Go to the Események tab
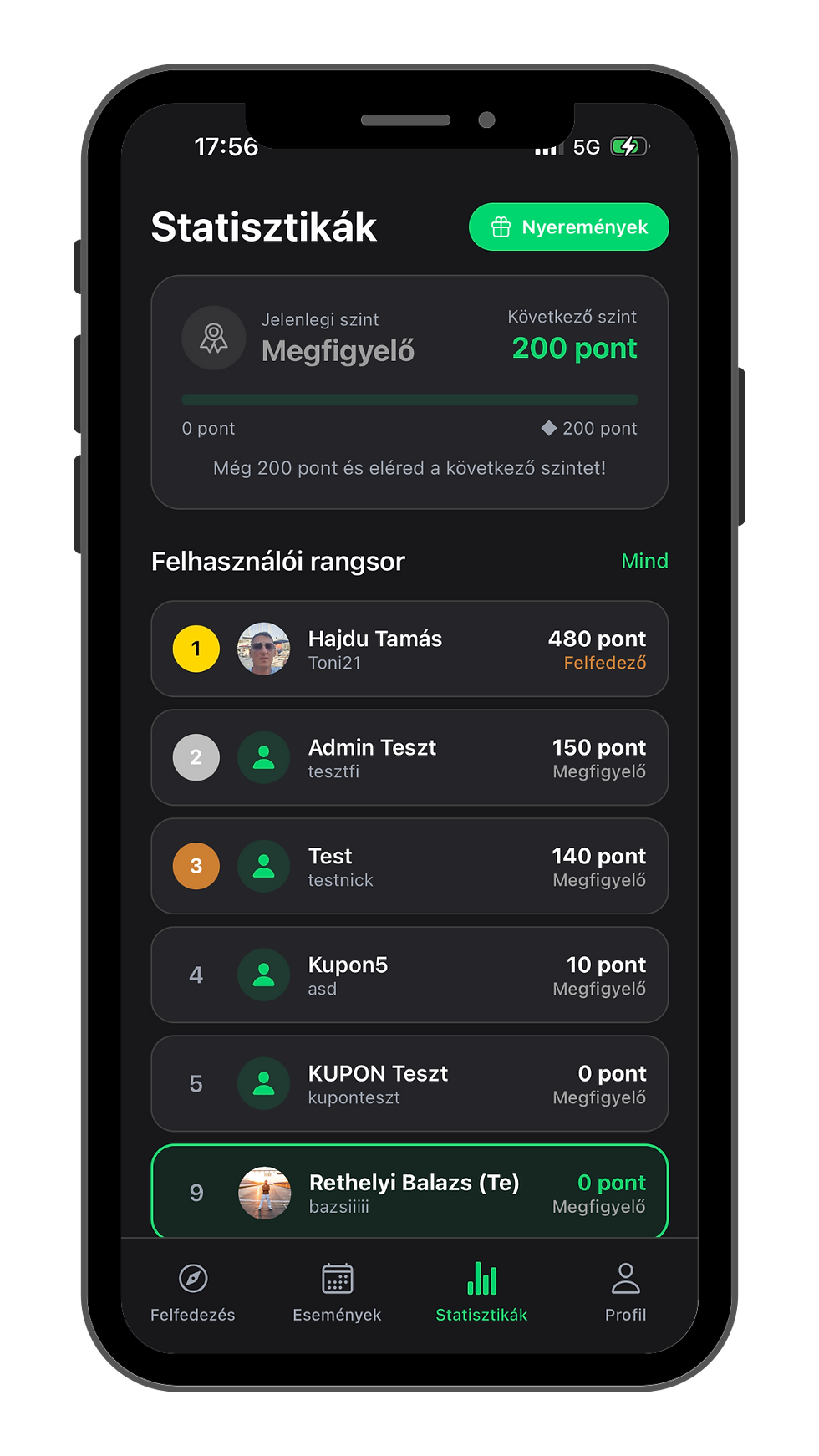Screen dimensions: 819x1456 tap(337, 1291)
